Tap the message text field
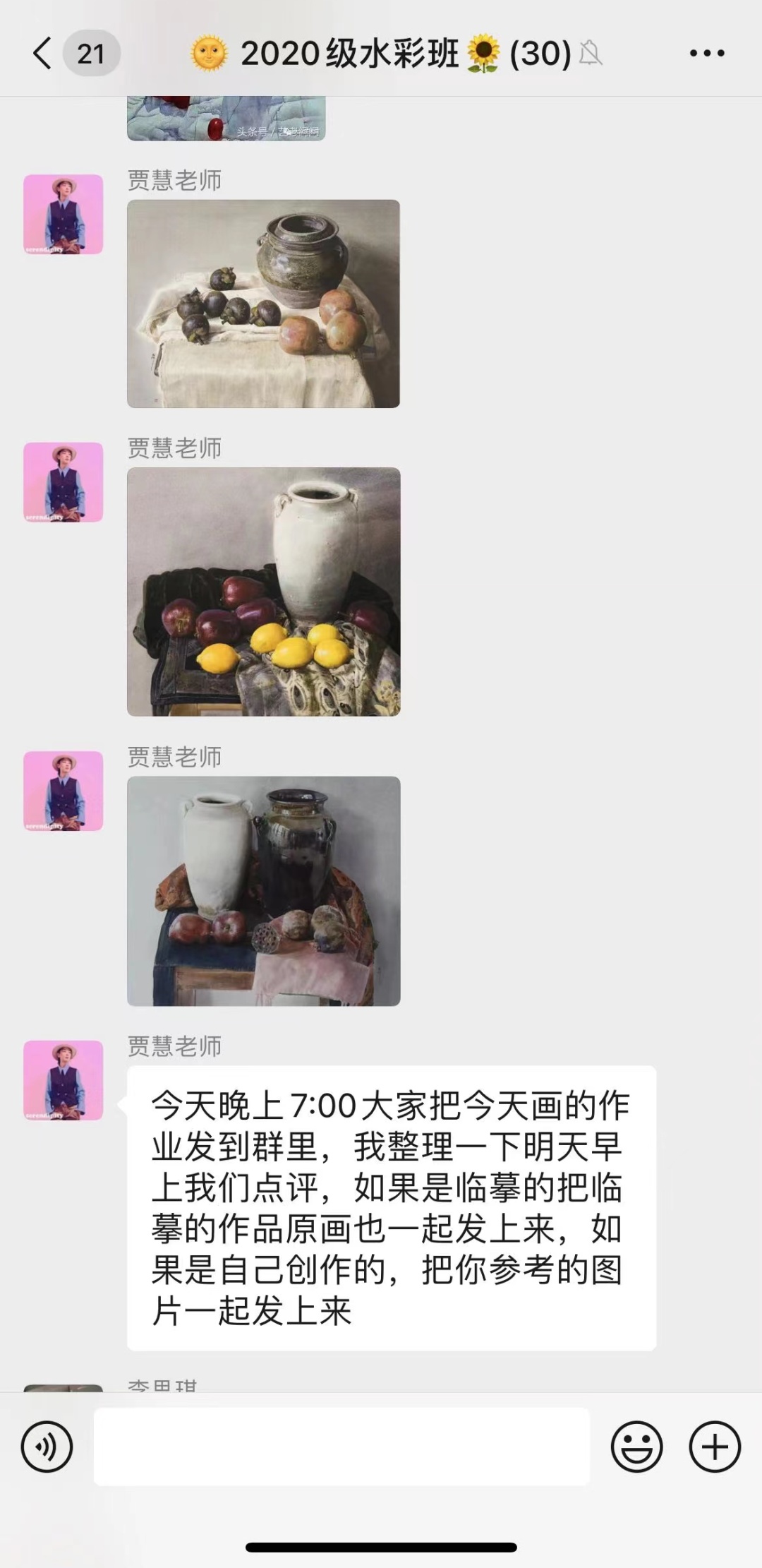 click(x=341, y=1447)
